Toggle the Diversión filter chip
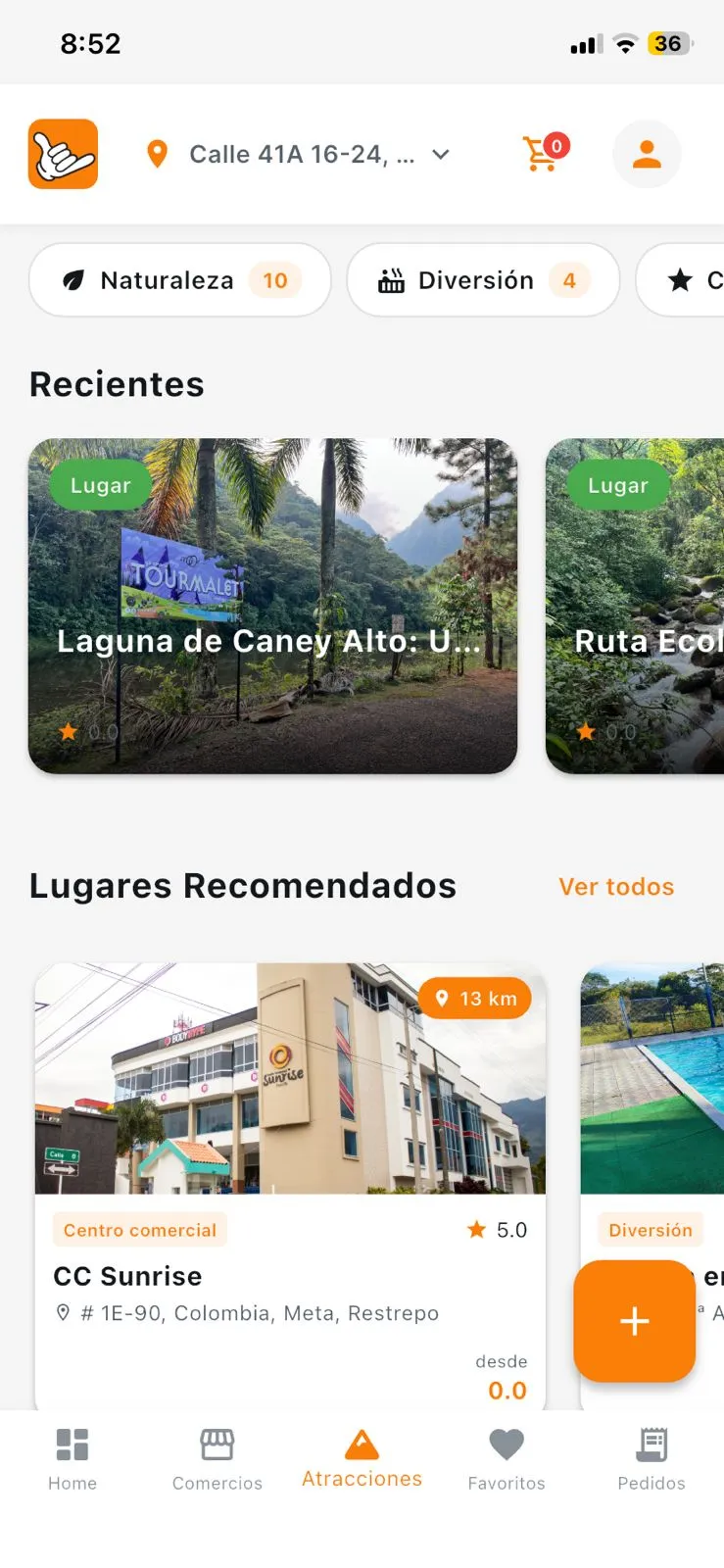 482,280
